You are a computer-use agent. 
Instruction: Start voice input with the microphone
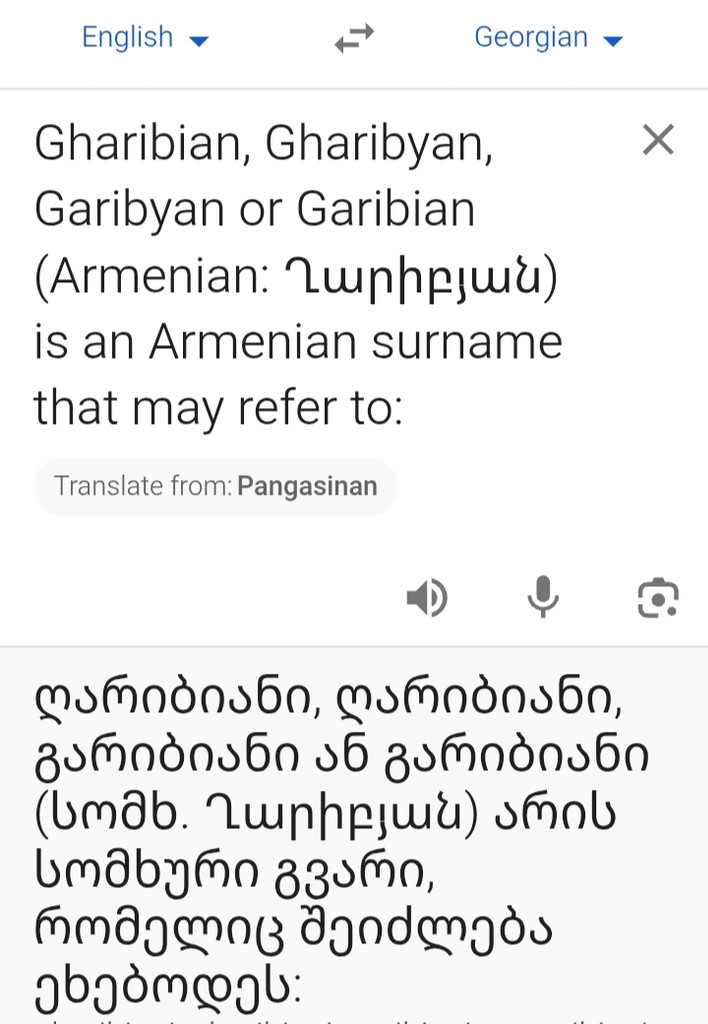(x=542, y=598)
